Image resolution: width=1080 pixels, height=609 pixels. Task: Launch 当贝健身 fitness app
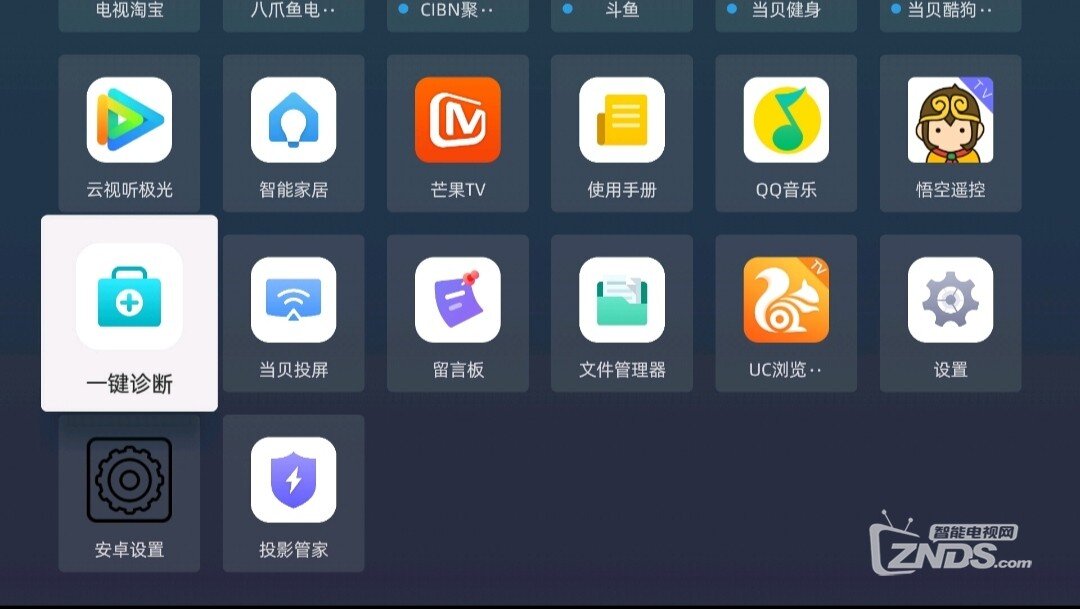[785, 12]
